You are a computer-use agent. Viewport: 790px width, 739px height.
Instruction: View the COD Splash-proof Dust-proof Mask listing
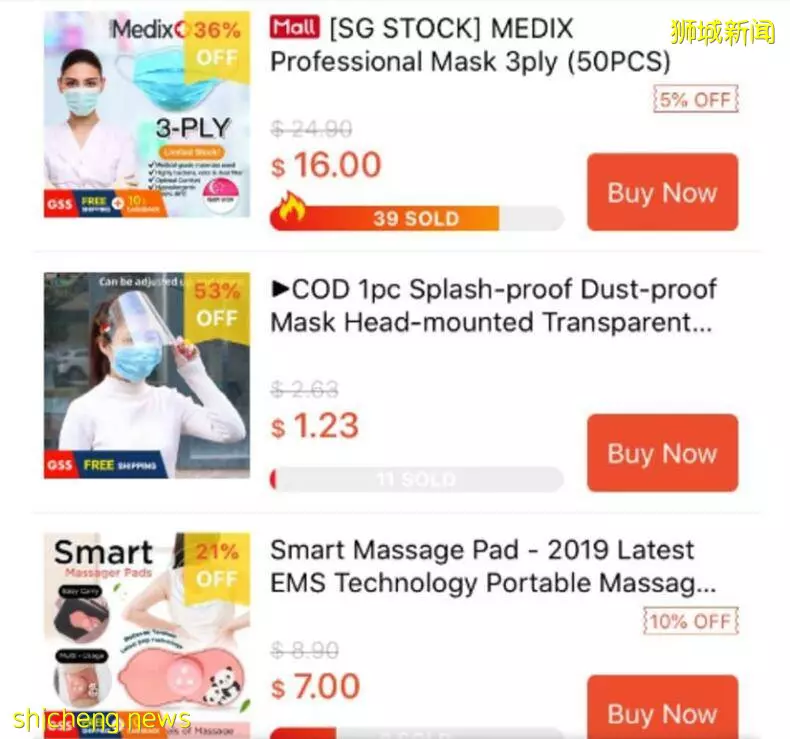tap(492, 306)
